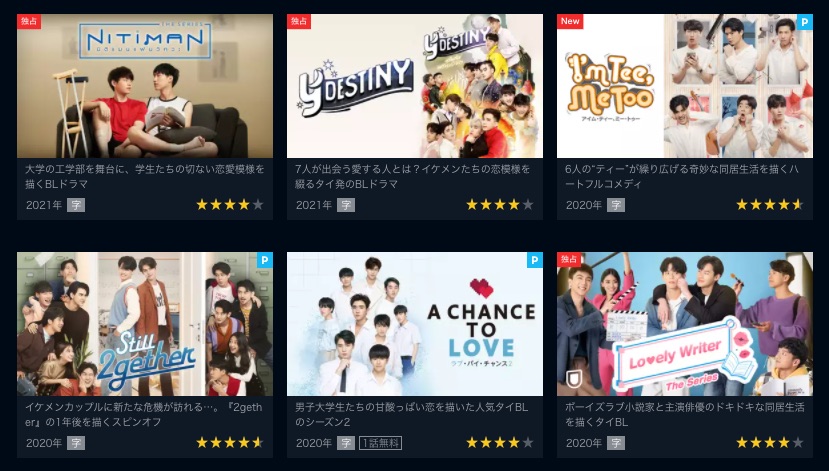The height and width of the screenshot is (471, 829).
Task: Open the Y-Destiny series card
Action: point(415,87)
